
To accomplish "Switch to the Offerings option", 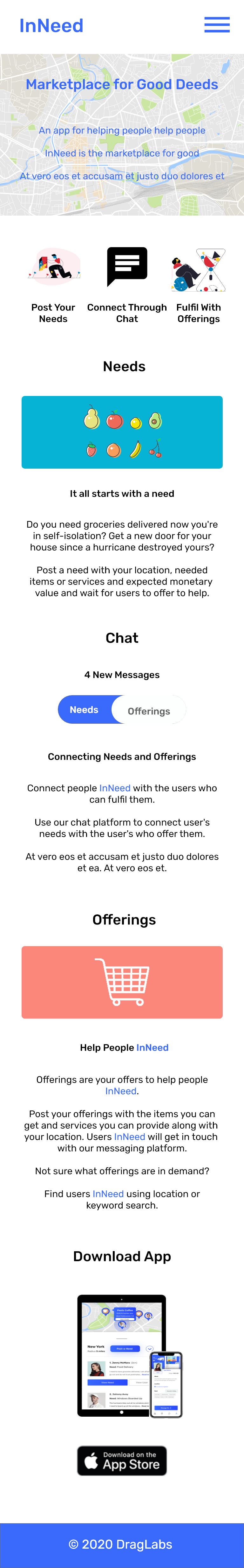I will click(x=149, y=710).
